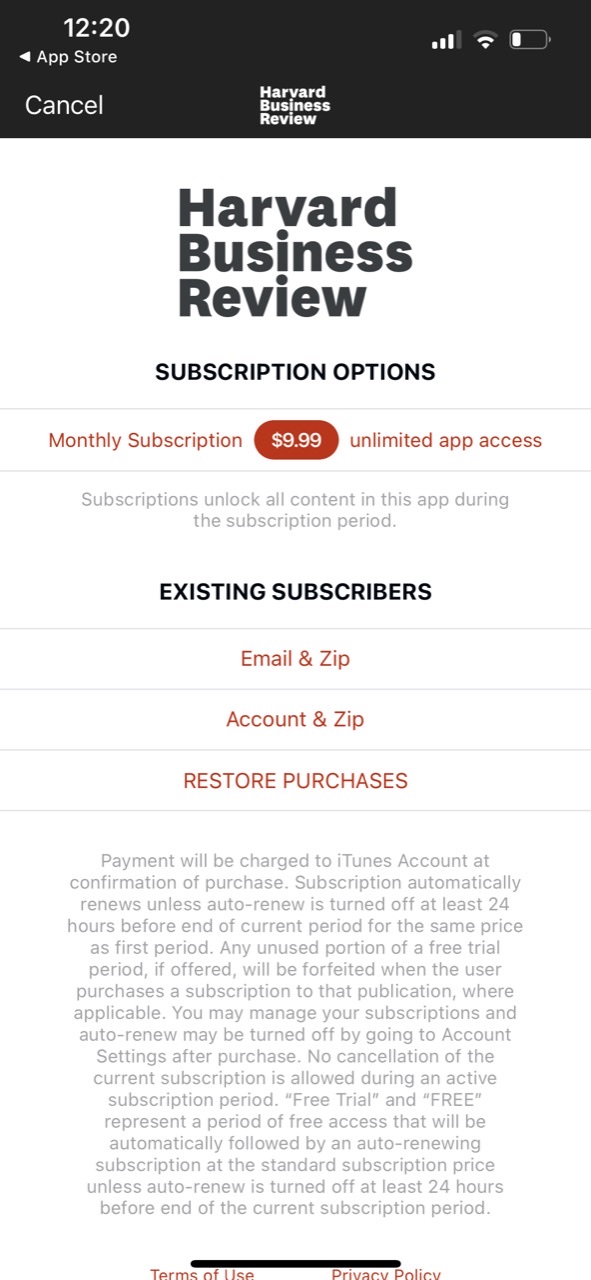
Task: Return to the App Store
Action: pyautogui.click(x=68, y=57)
